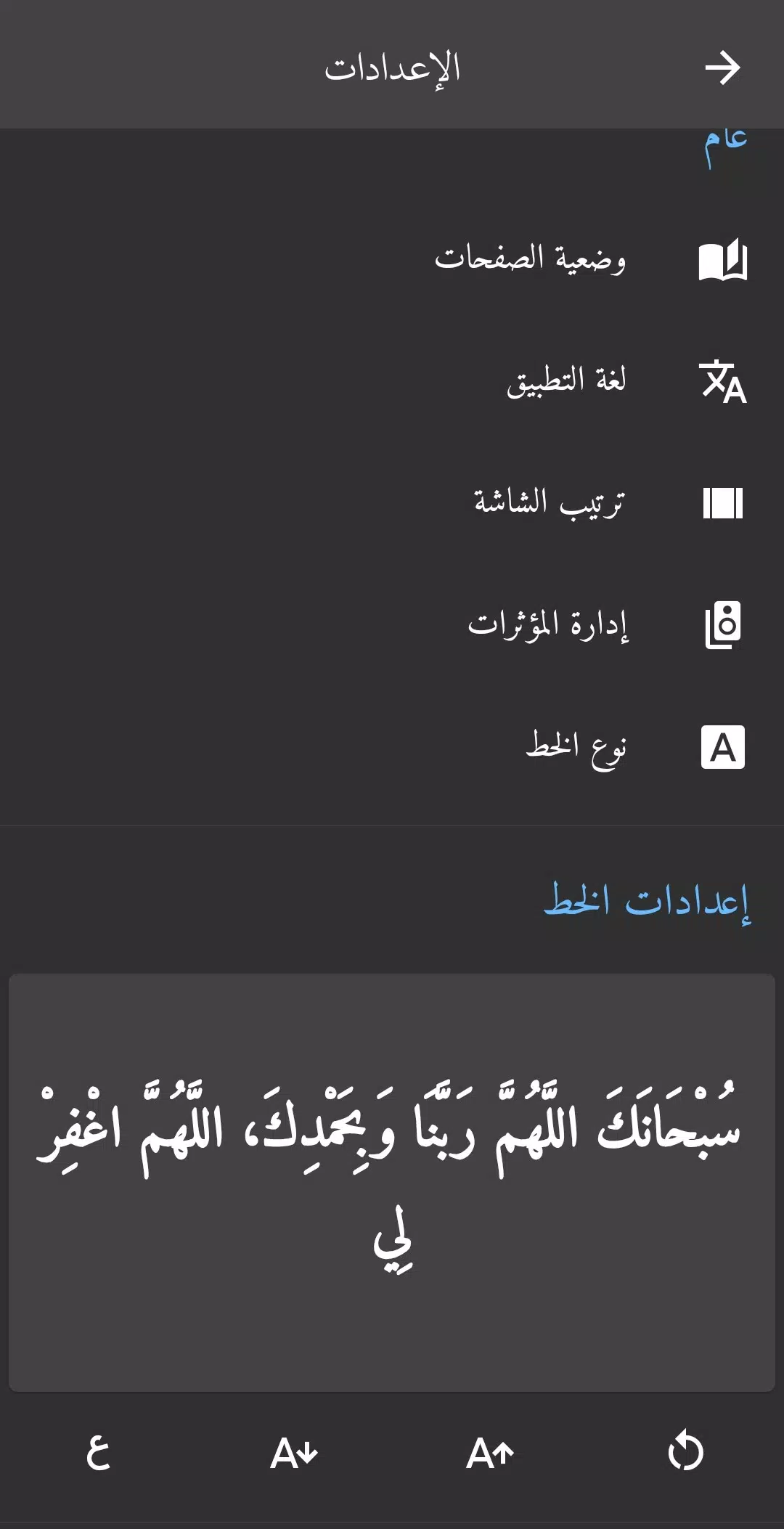This screenshot has height=1529, width=784.
Task: Go back using the header arrow
Action: (722, 68)
